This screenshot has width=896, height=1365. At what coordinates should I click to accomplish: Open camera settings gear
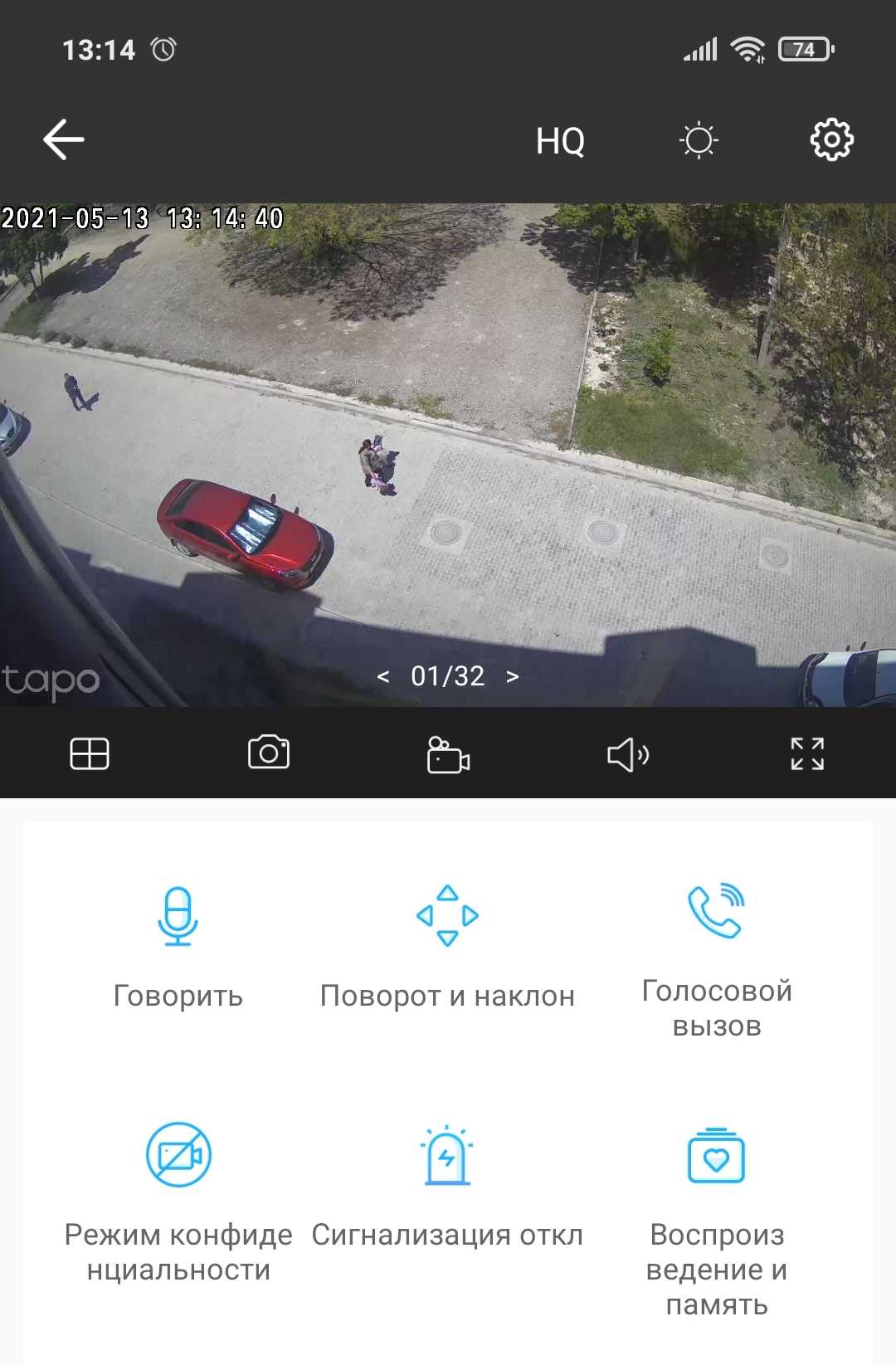click(x=831, y=139)
